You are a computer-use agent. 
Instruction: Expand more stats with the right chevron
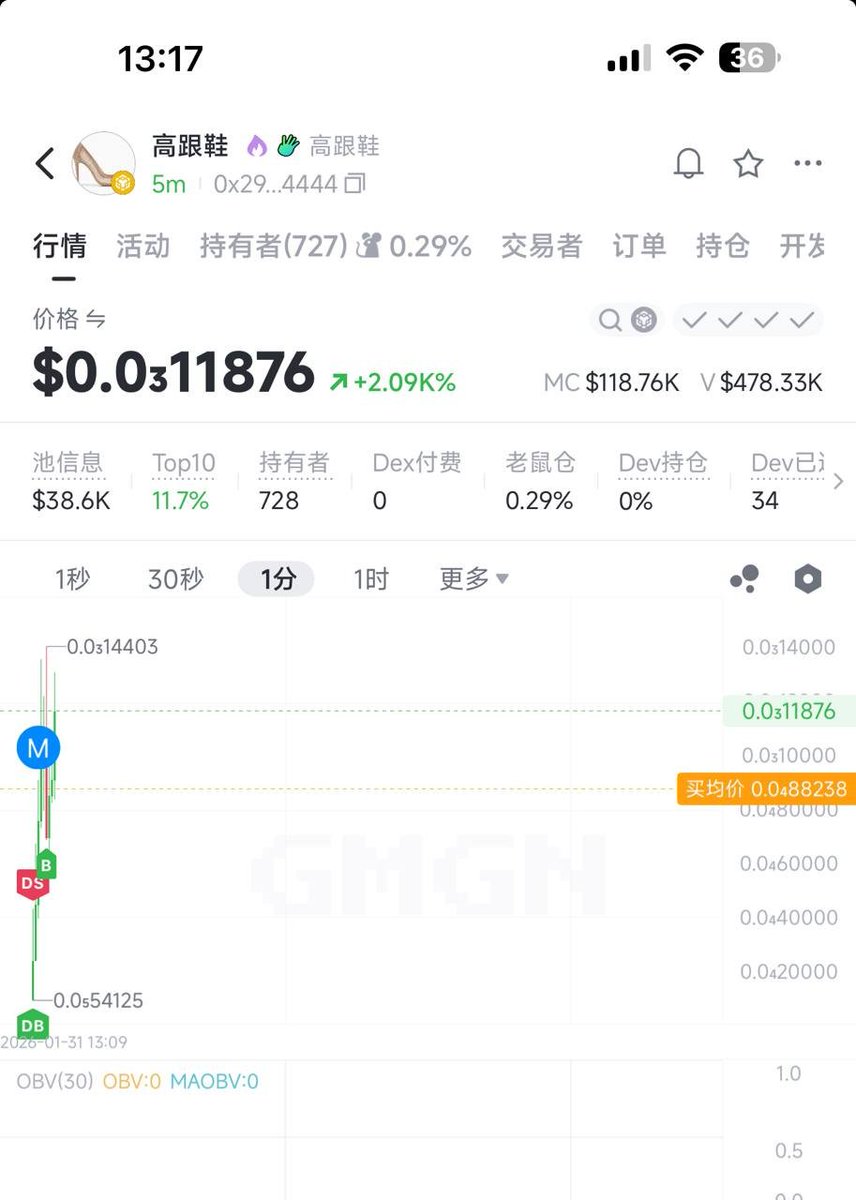pos(838,482)
